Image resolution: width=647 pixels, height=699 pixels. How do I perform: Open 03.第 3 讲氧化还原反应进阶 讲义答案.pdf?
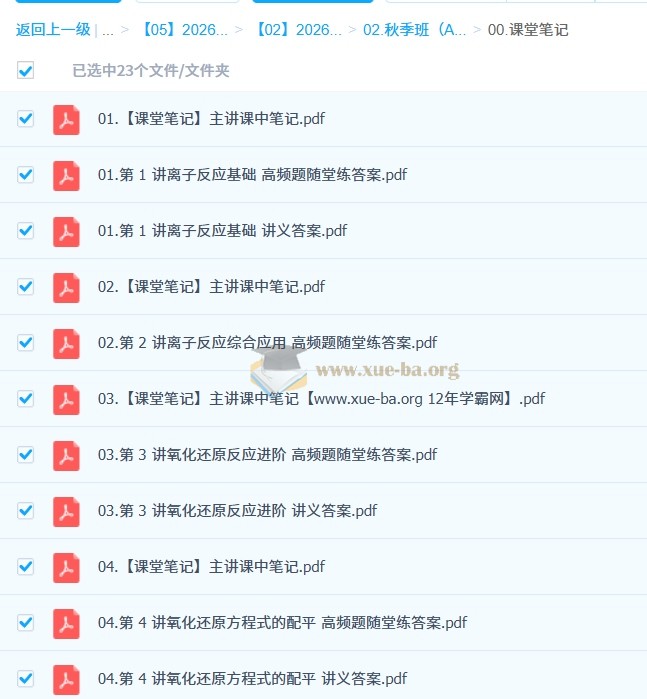pos(237,511)
